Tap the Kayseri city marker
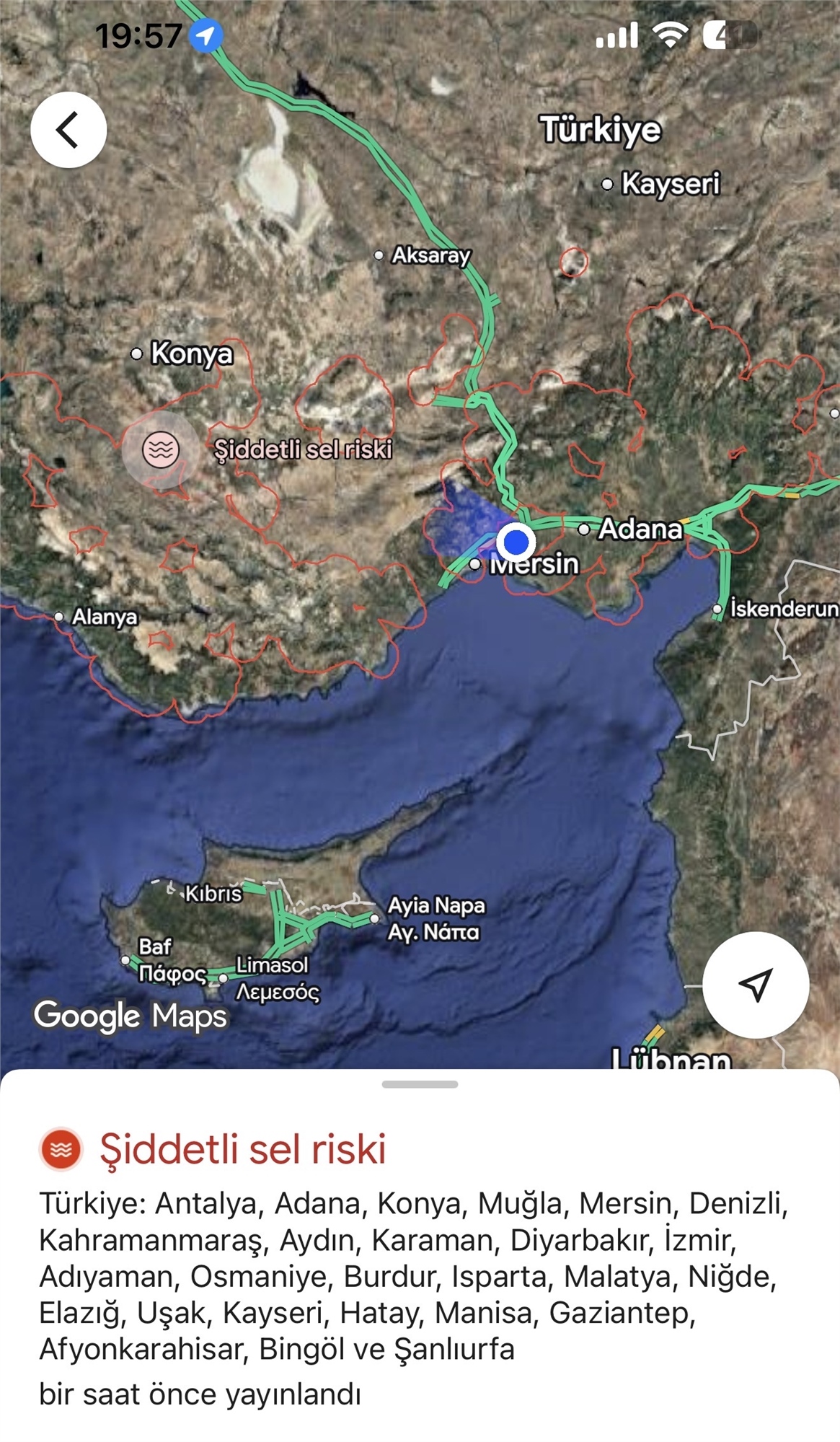This screenshot has width=840, height=1442. (608, 185)
